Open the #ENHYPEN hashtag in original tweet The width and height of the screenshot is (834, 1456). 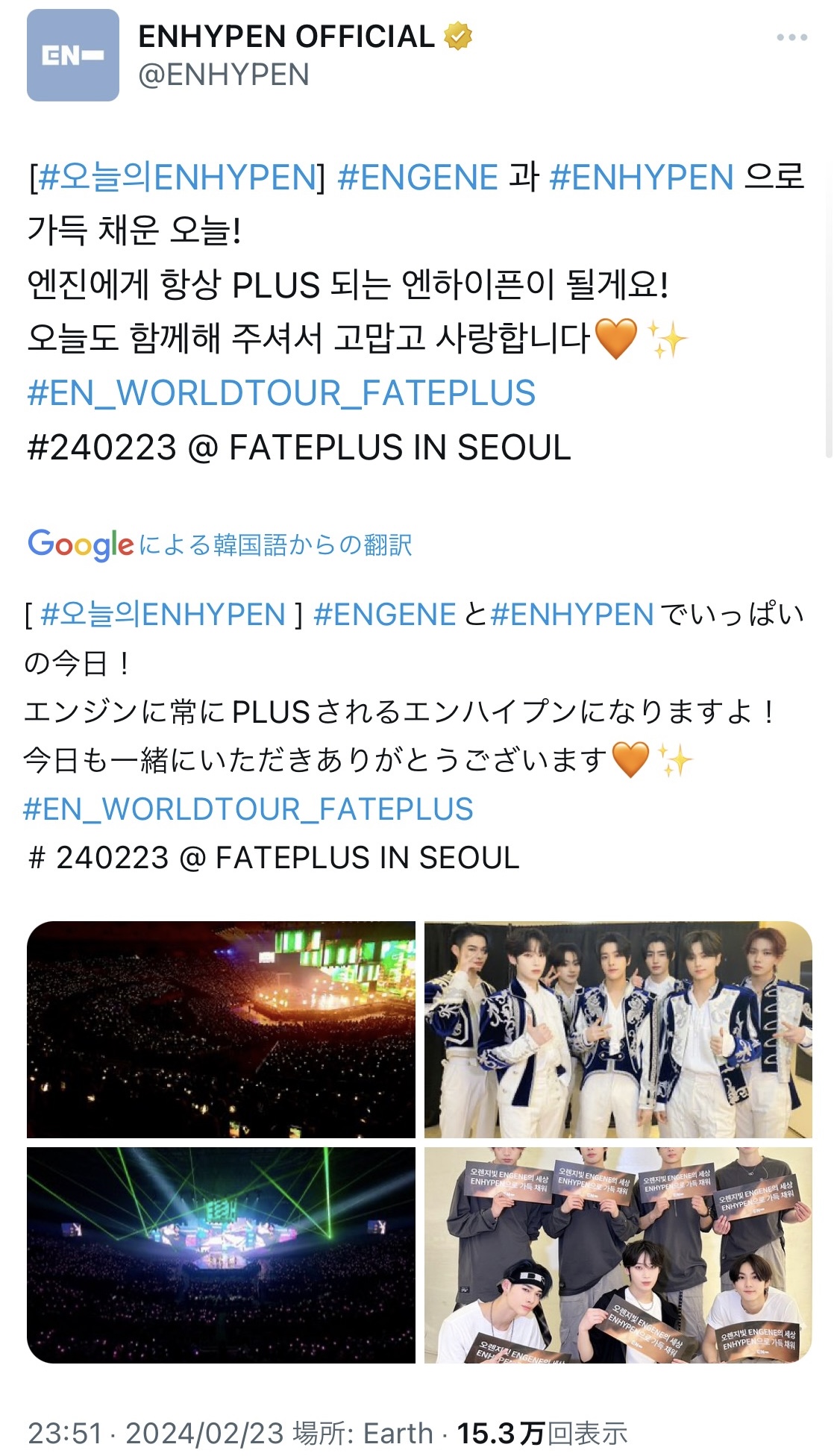[642, 178]
